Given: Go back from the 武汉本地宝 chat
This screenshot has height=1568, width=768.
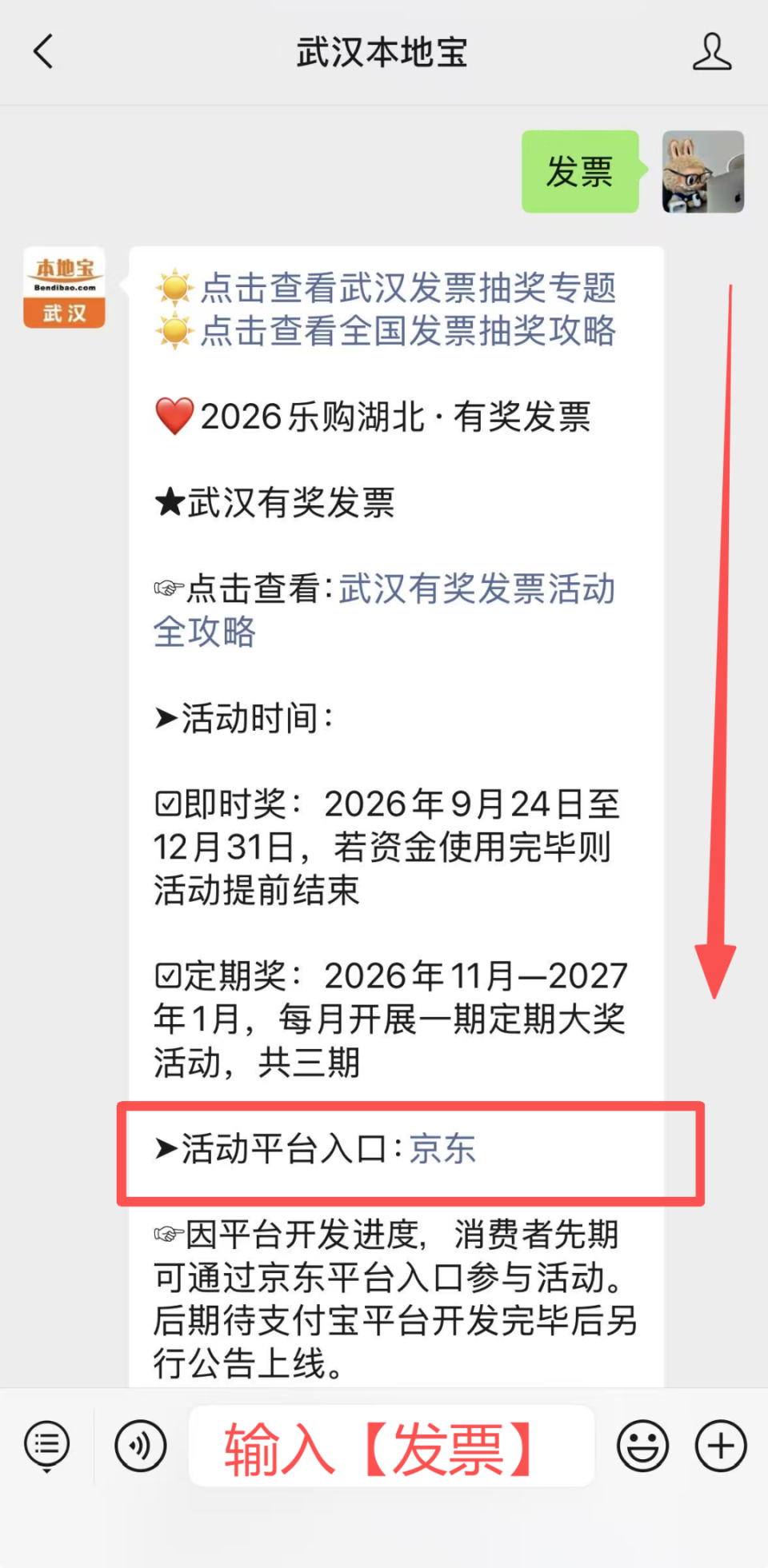Looking at the screenshot, I should click(43, 52).
